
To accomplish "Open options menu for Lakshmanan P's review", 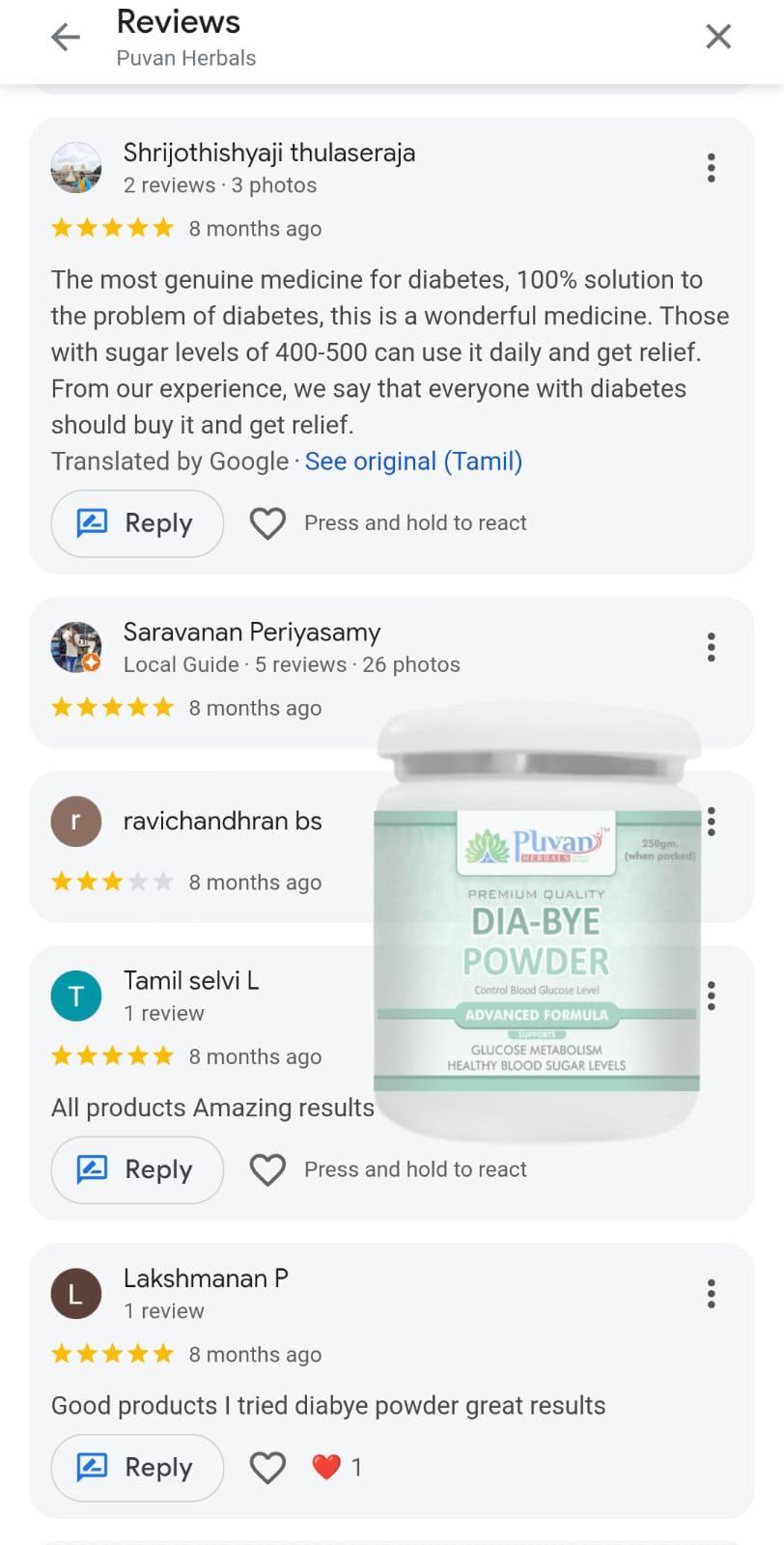I will 711,1293.
